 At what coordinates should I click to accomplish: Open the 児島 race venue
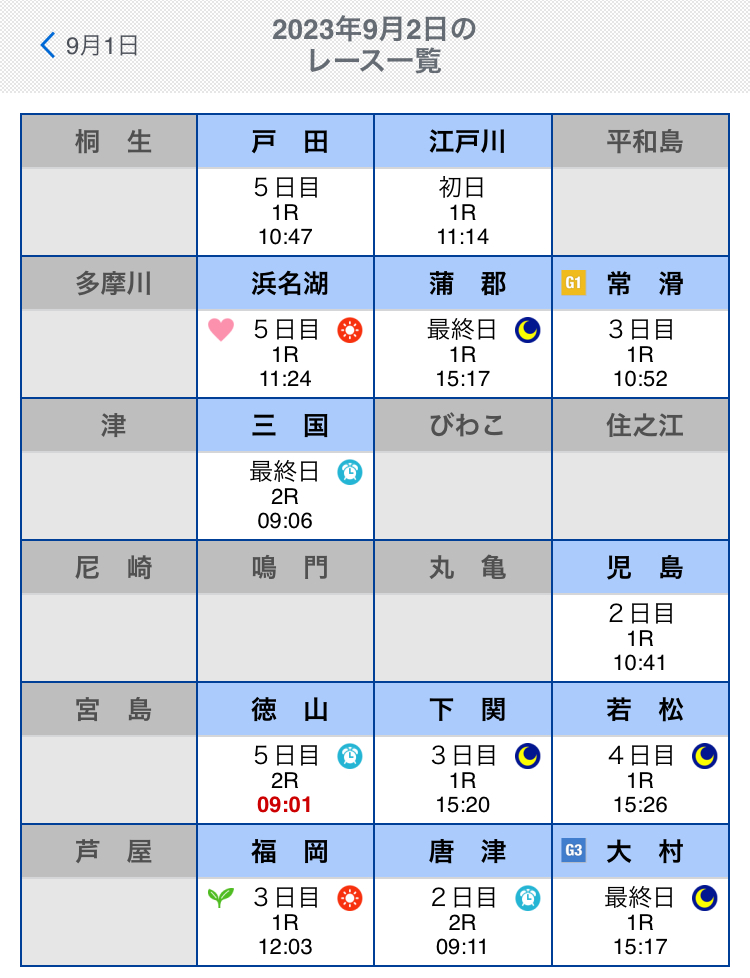(x=640, y=612)
